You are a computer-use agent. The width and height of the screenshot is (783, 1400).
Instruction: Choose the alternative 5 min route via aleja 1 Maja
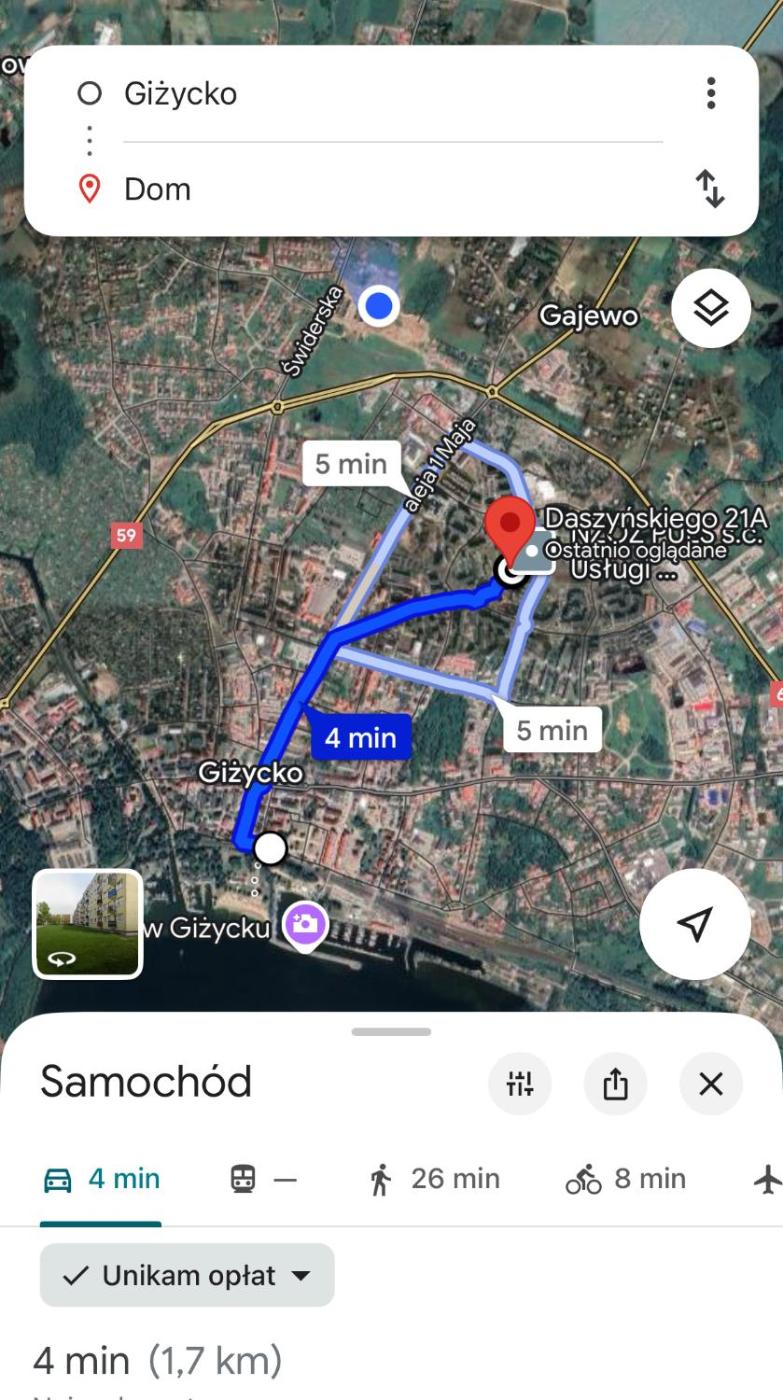tap(350, 464)
